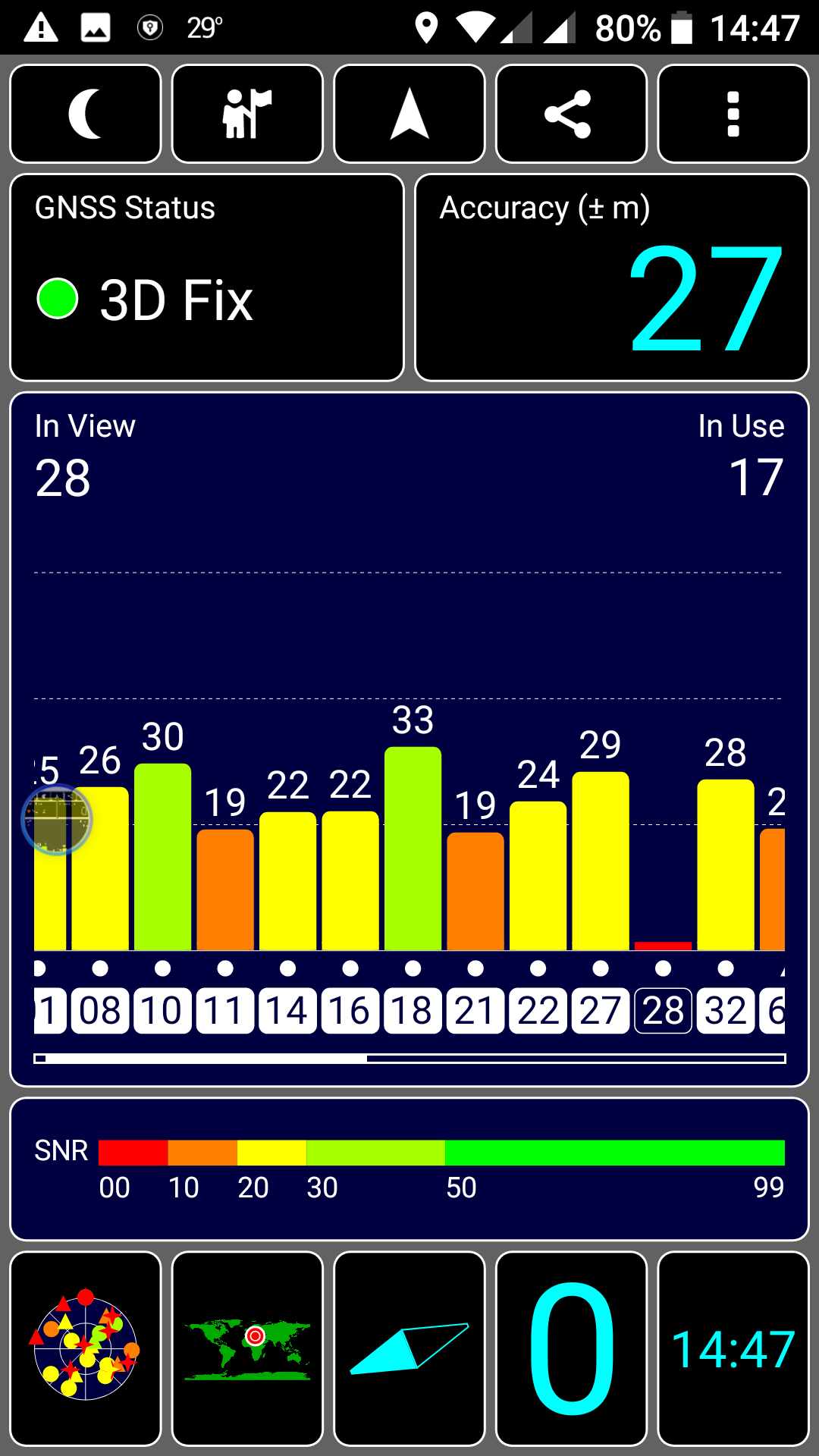
Task: Open the satellite sky view radar tile
Action: point(86,1348)
